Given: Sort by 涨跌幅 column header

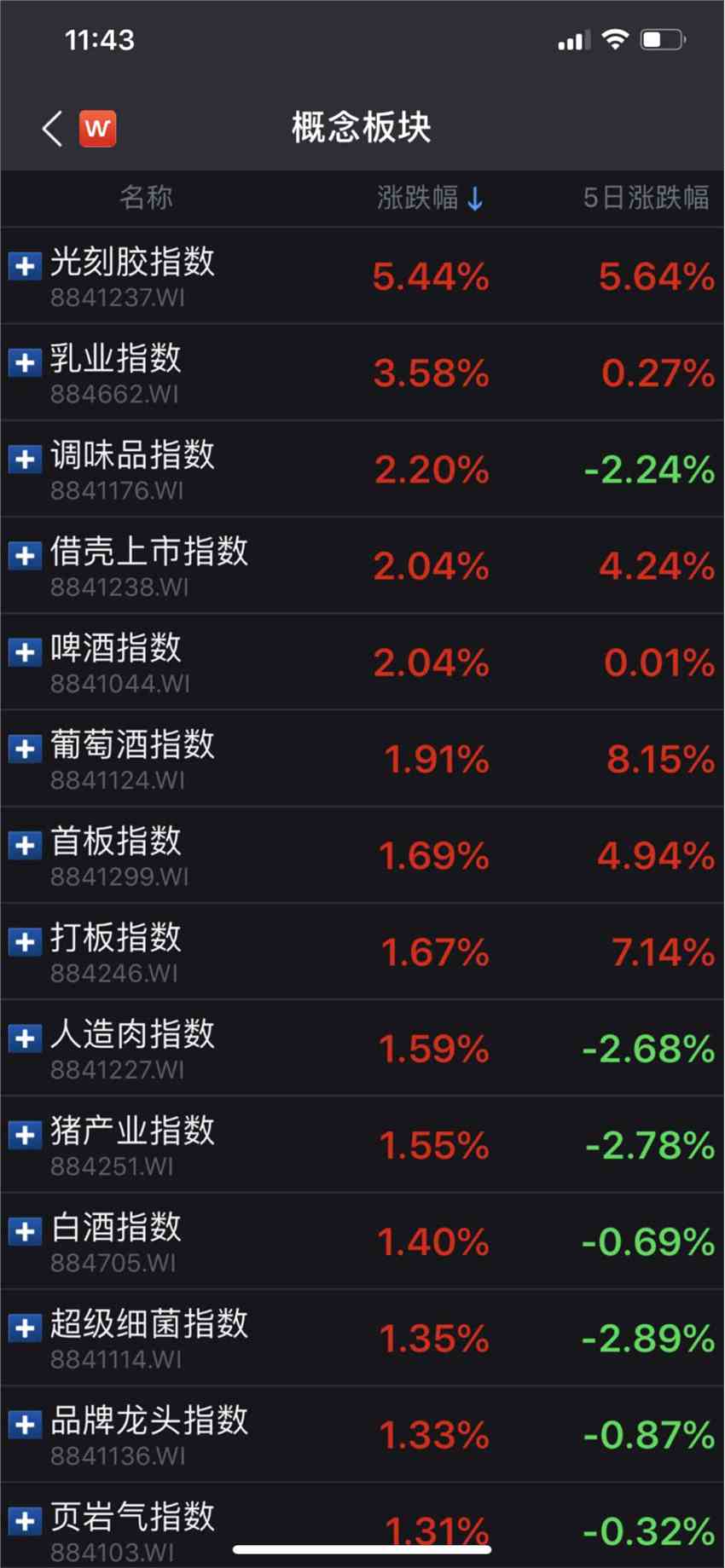Looking at the screenshot, I should pos(429,198).
